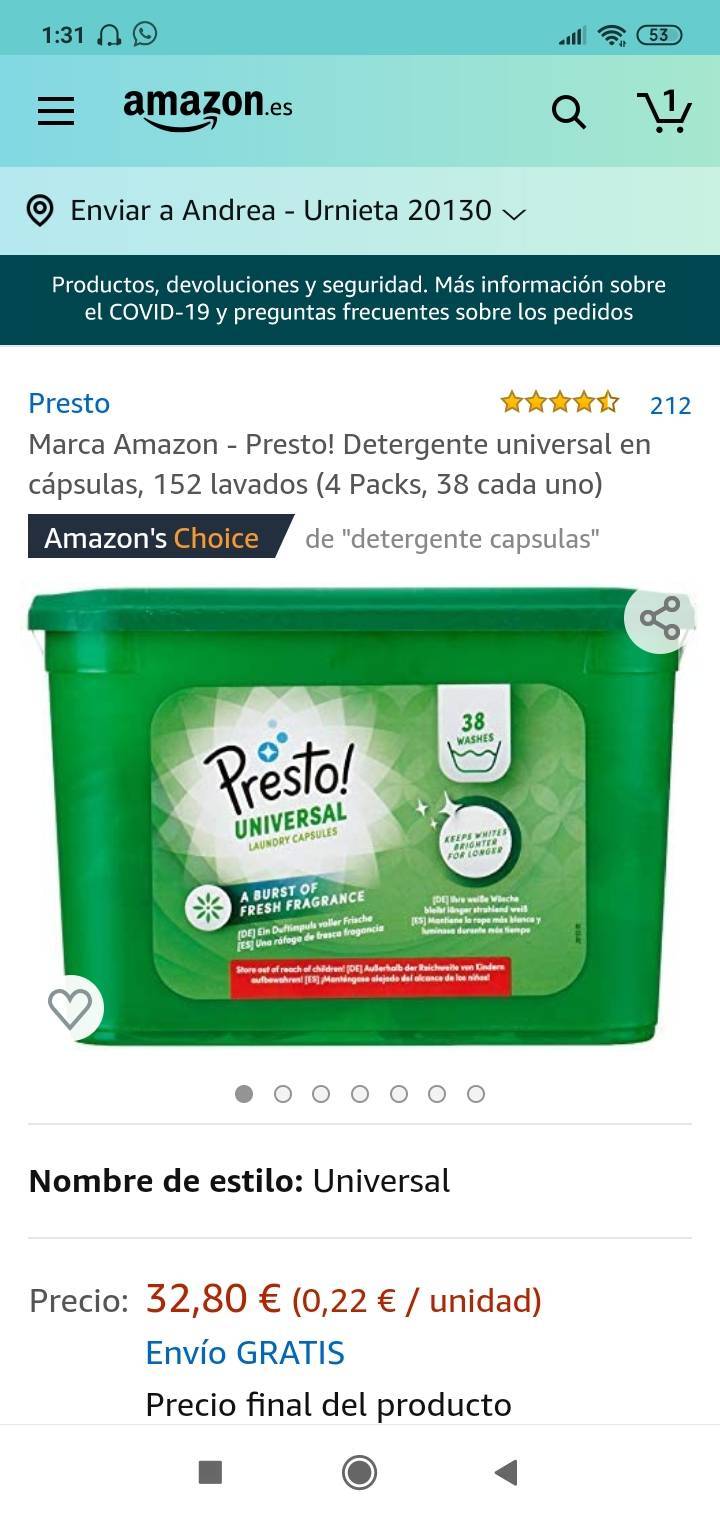Visit the Presto brand link
This screenshot has height=1520, width=720.
(69, 403)
